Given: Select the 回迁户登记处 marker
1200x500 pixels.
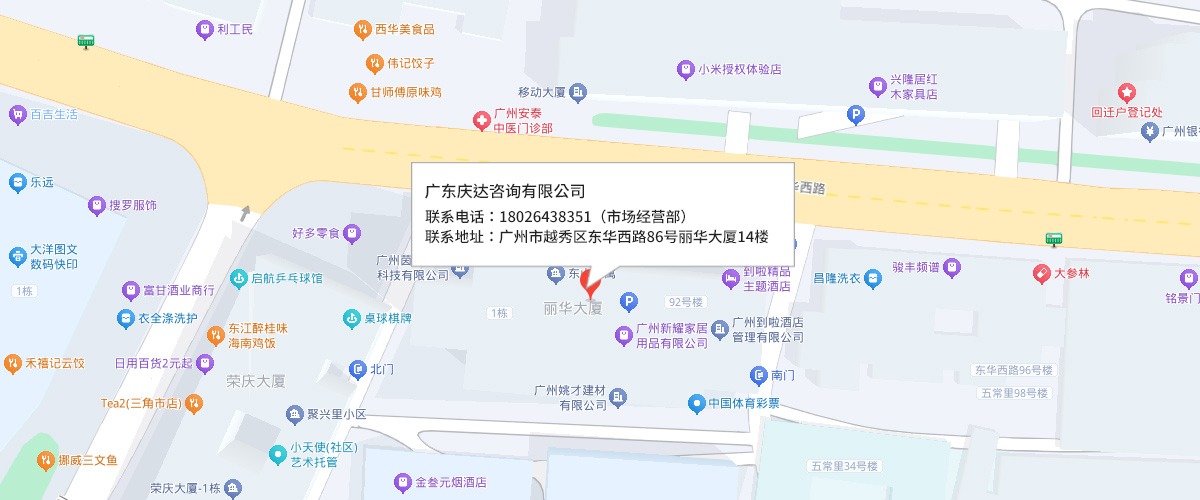Looking at the screenshot, I should pos(1127,93).
